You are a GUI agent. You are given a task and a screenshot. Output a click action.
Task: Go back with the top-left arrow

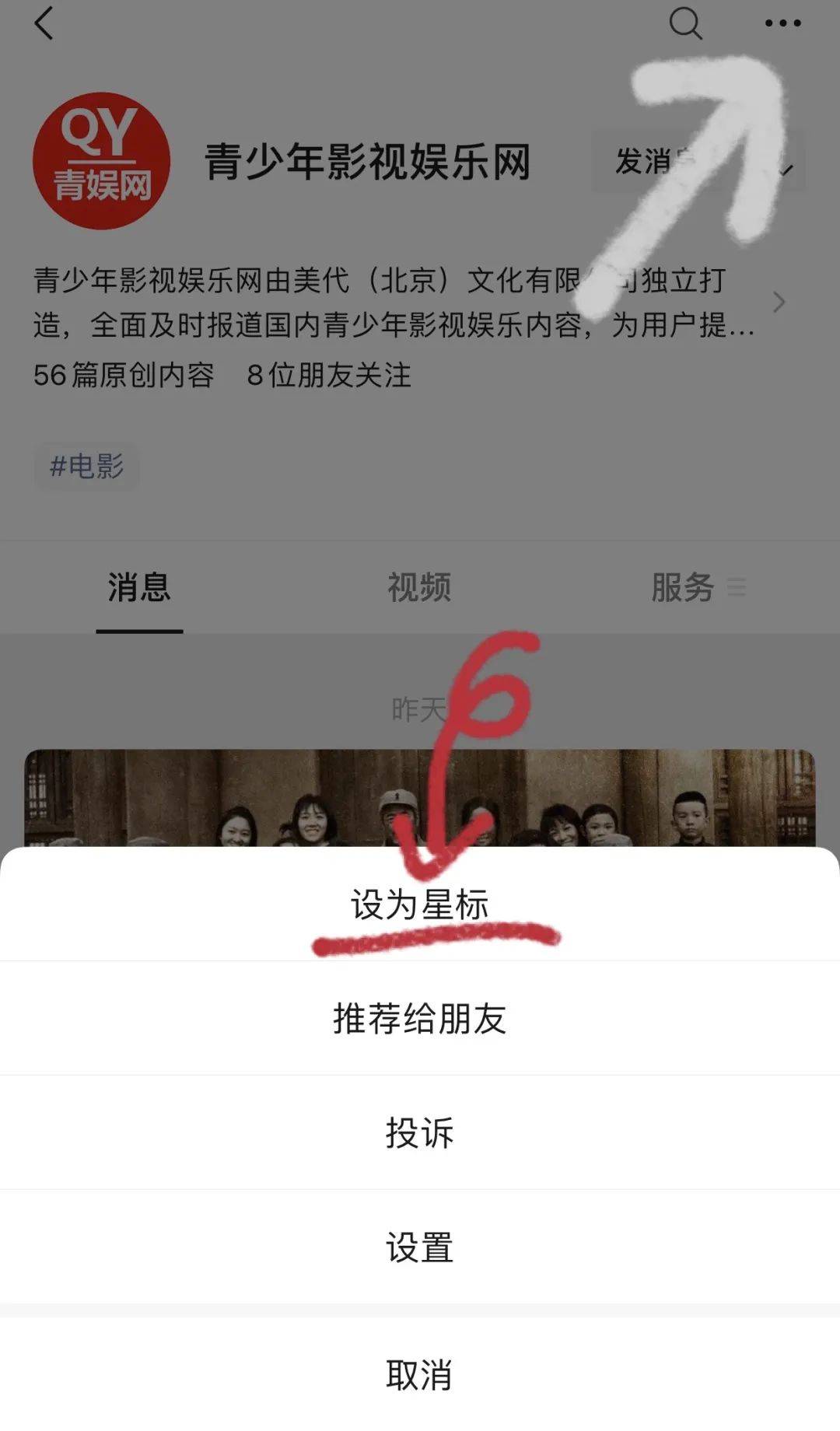click(44, 23)
